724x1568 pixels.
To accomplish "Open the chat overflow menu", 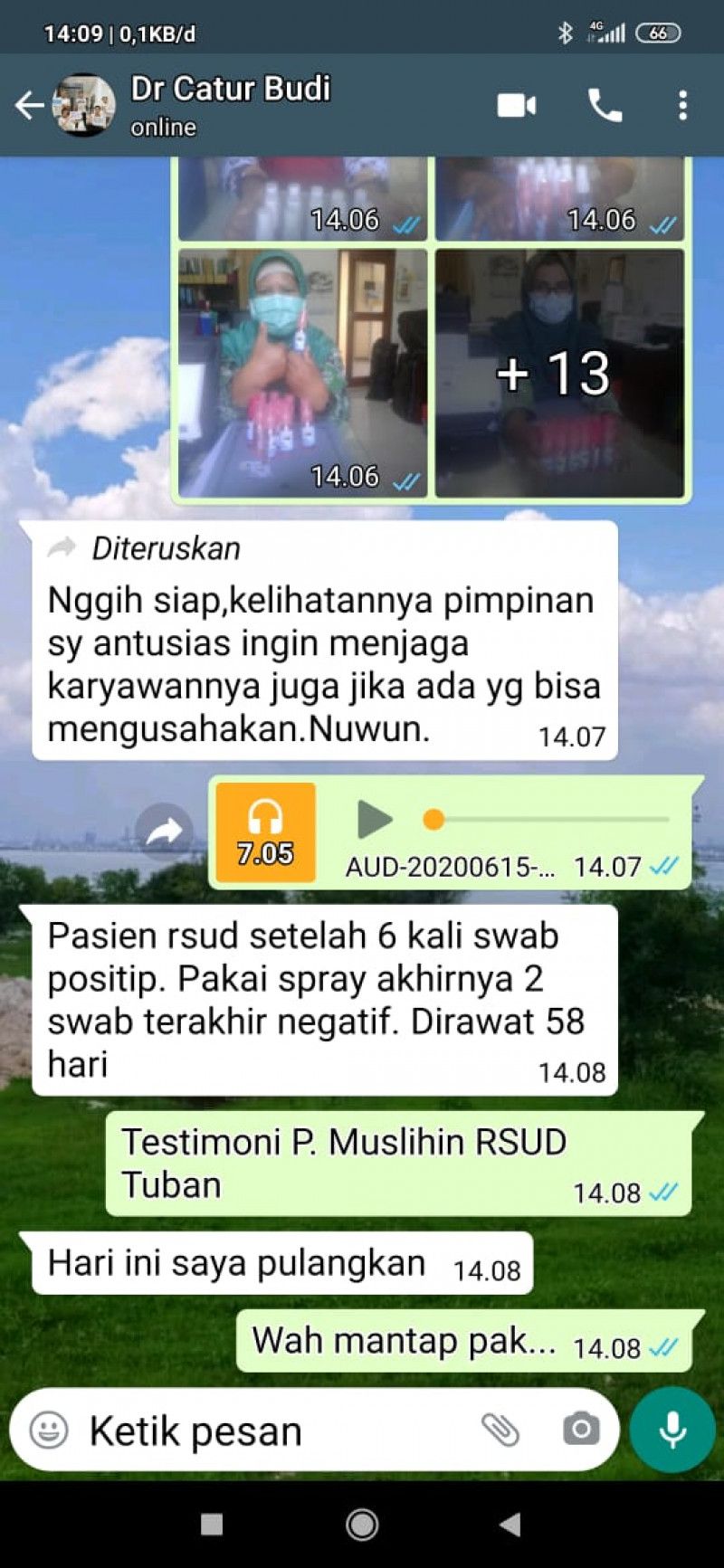I will pyautogui.click(x=682, y=106).
